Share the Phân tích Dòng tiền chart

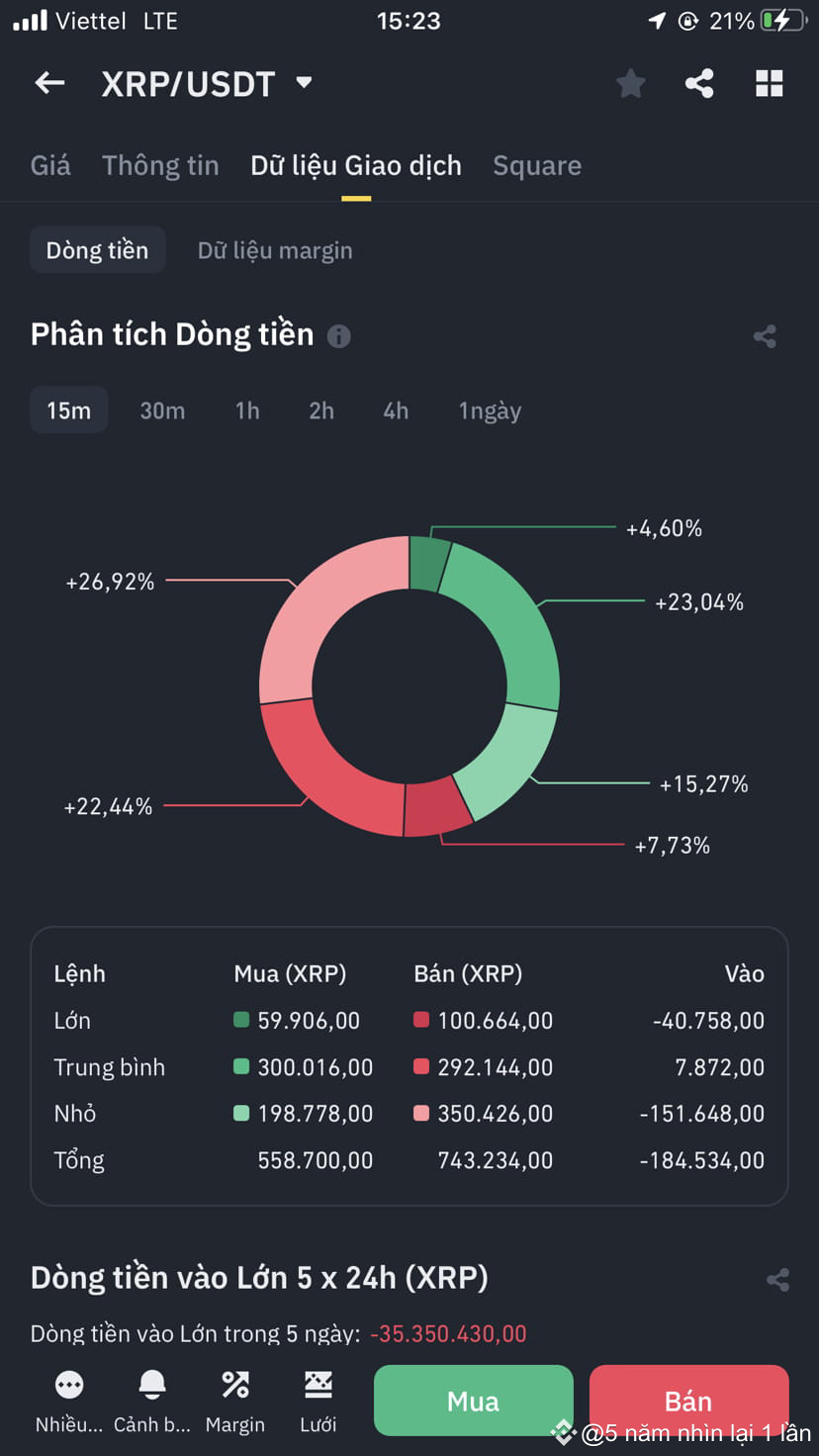pyautogui.click(x=764, y=336)
